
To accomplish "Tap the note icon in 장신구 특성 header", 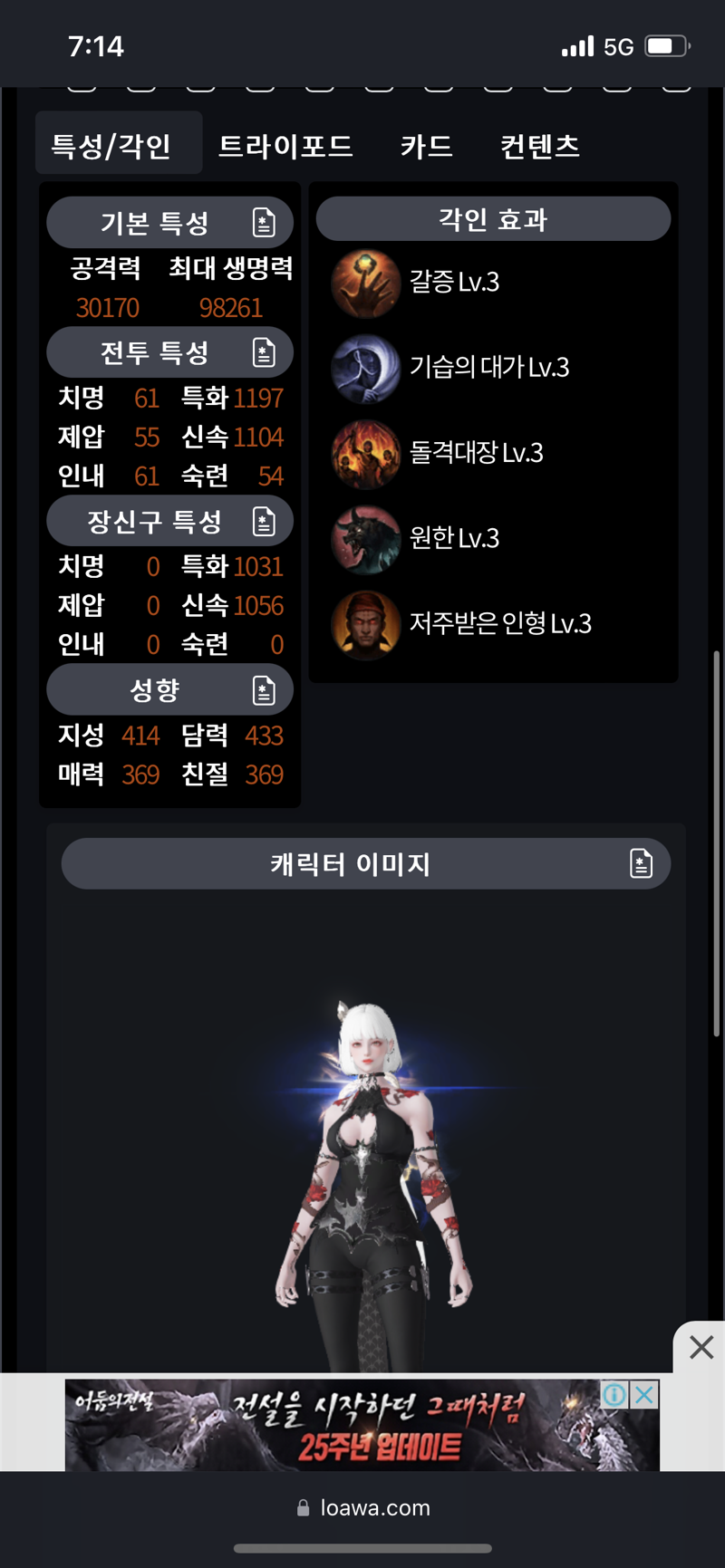I will click(264, 522).
